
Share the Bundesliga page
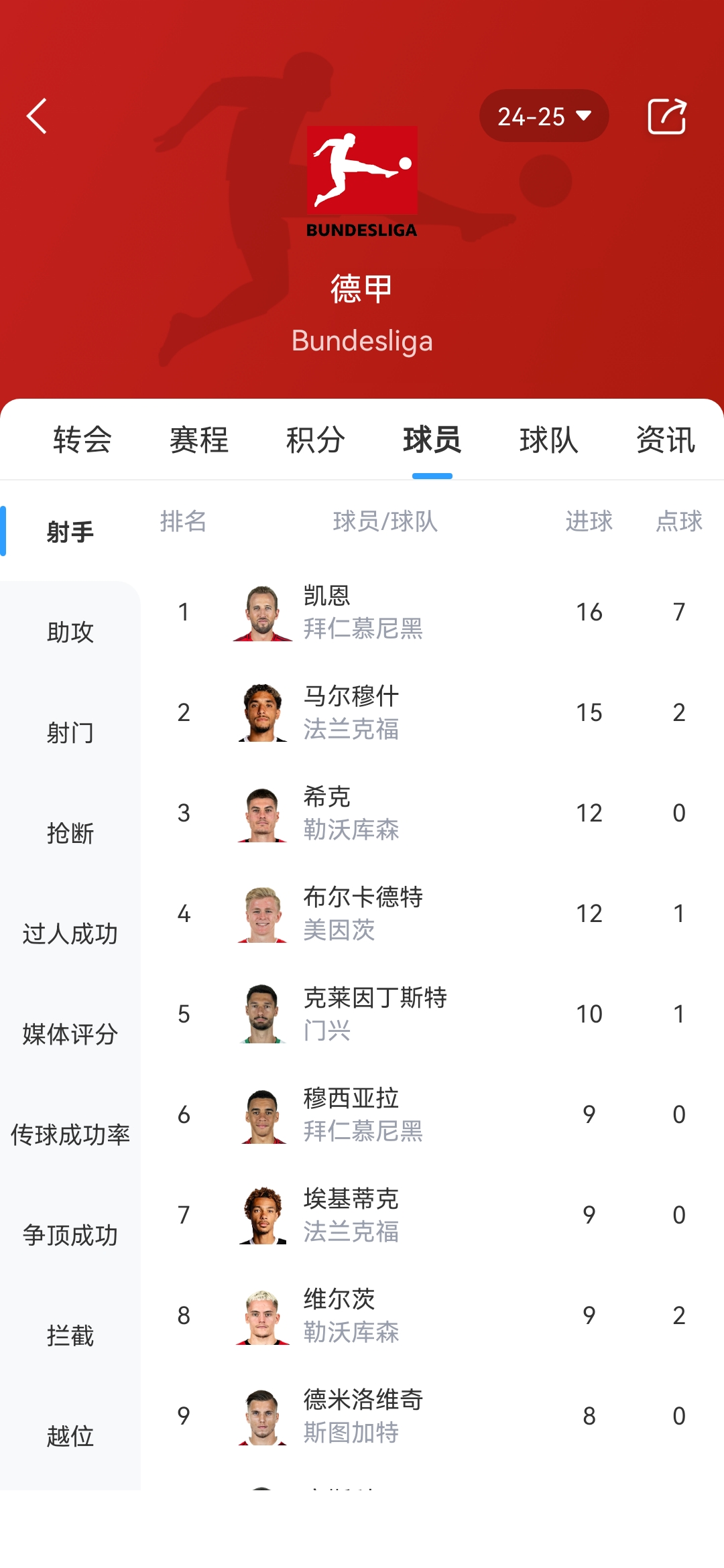tap(666, 116)
